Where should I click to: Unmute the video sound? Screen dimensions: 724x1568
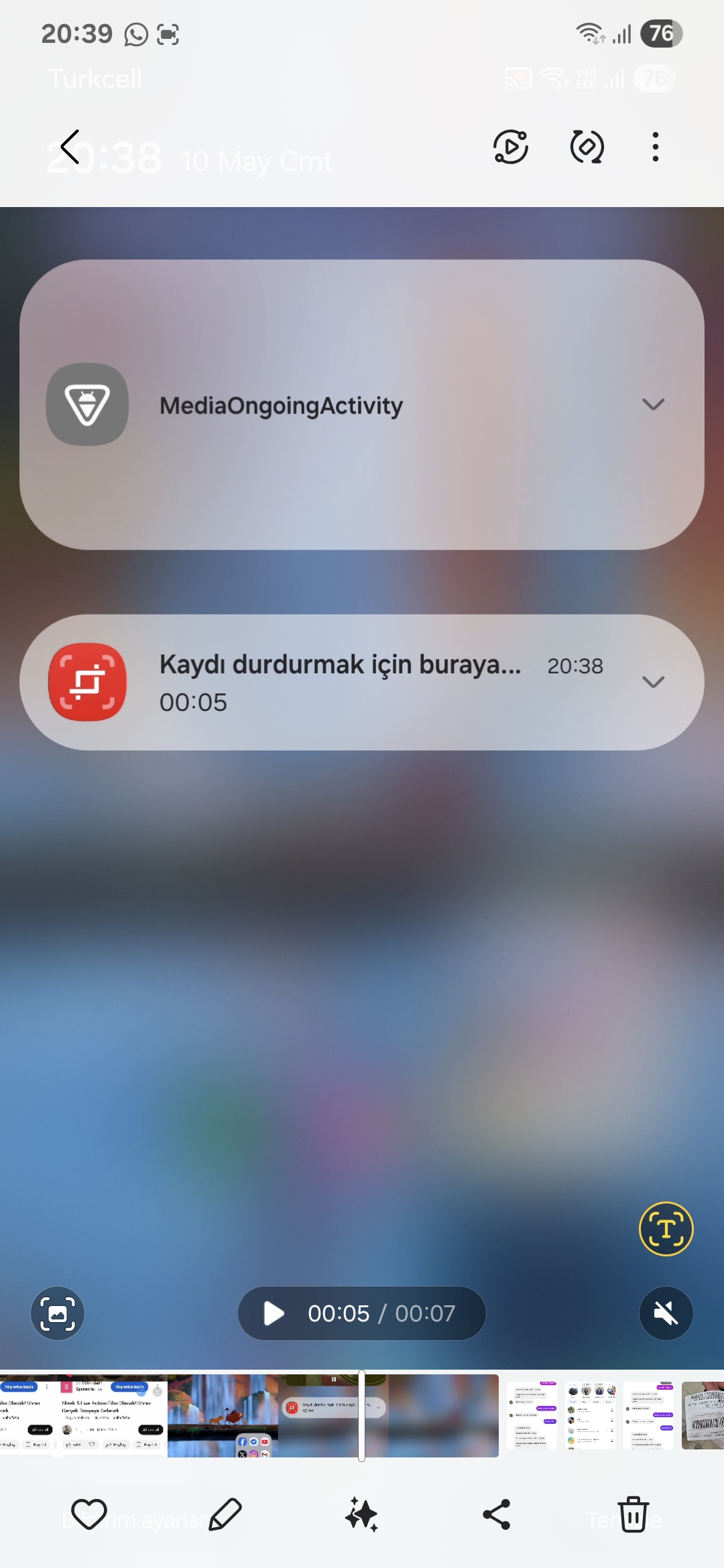pyautogui.click(x=666, y=1313)
